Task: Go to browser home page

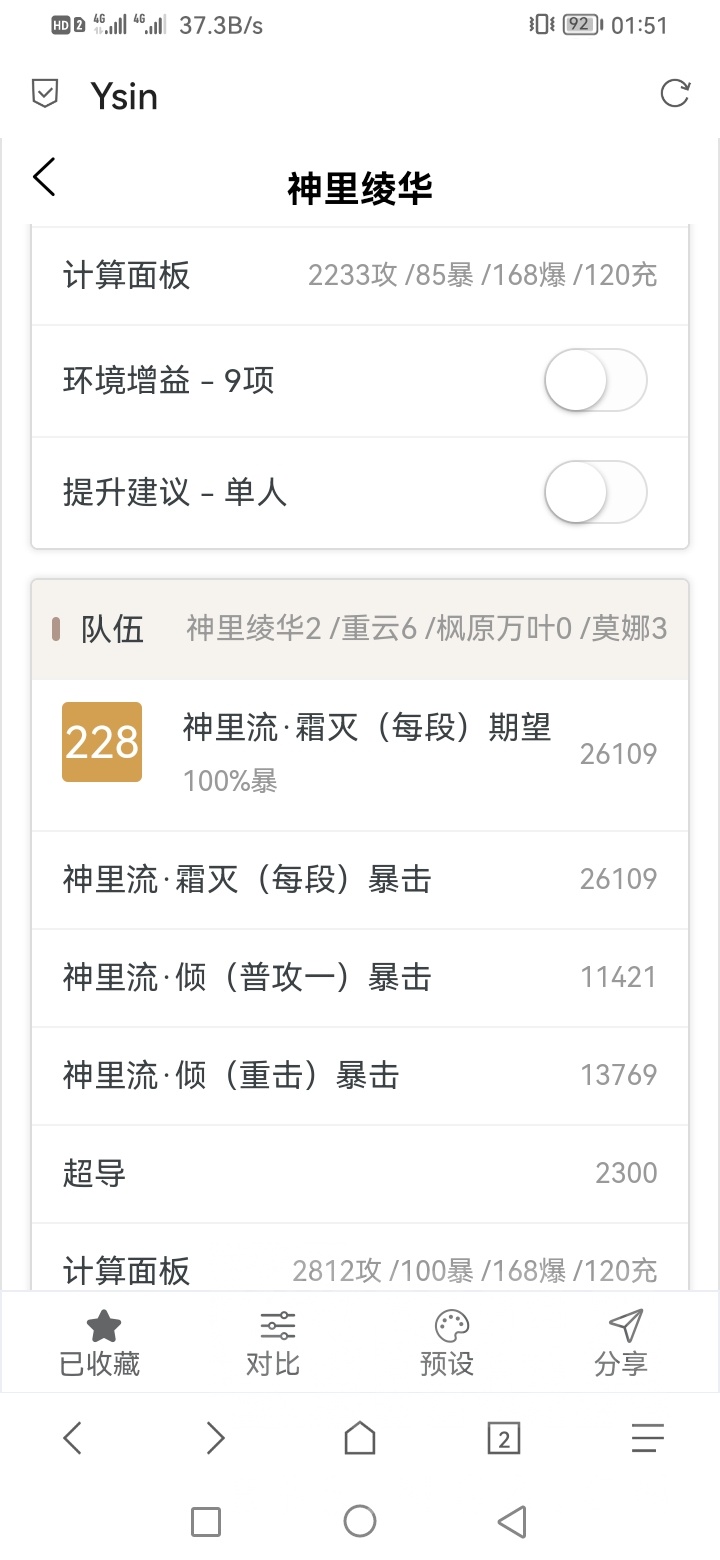Action: pos(360,1439)
